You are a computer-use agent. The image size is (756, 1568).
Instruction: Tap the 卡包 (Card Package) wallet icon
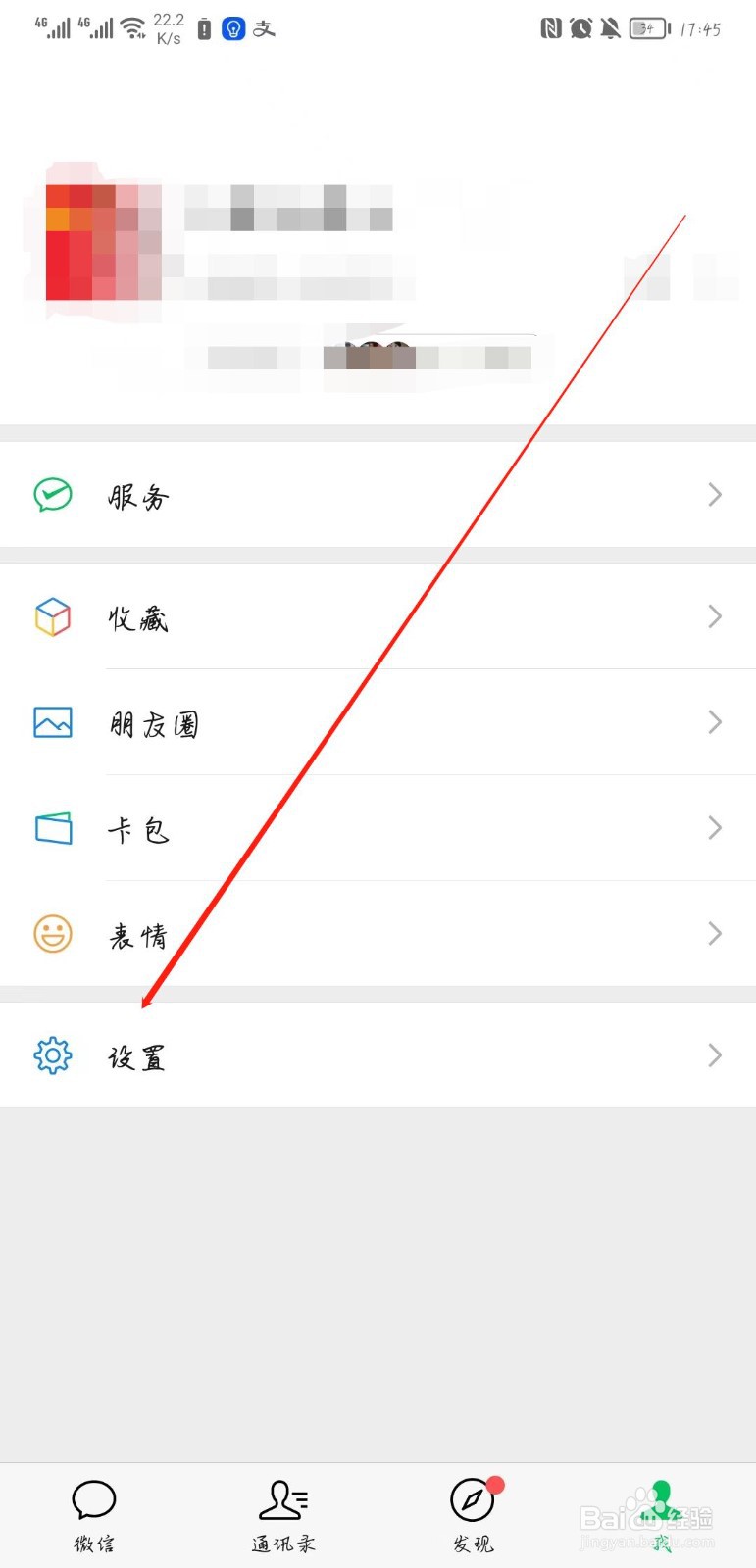pyautogui.click(x=52, y=828)
